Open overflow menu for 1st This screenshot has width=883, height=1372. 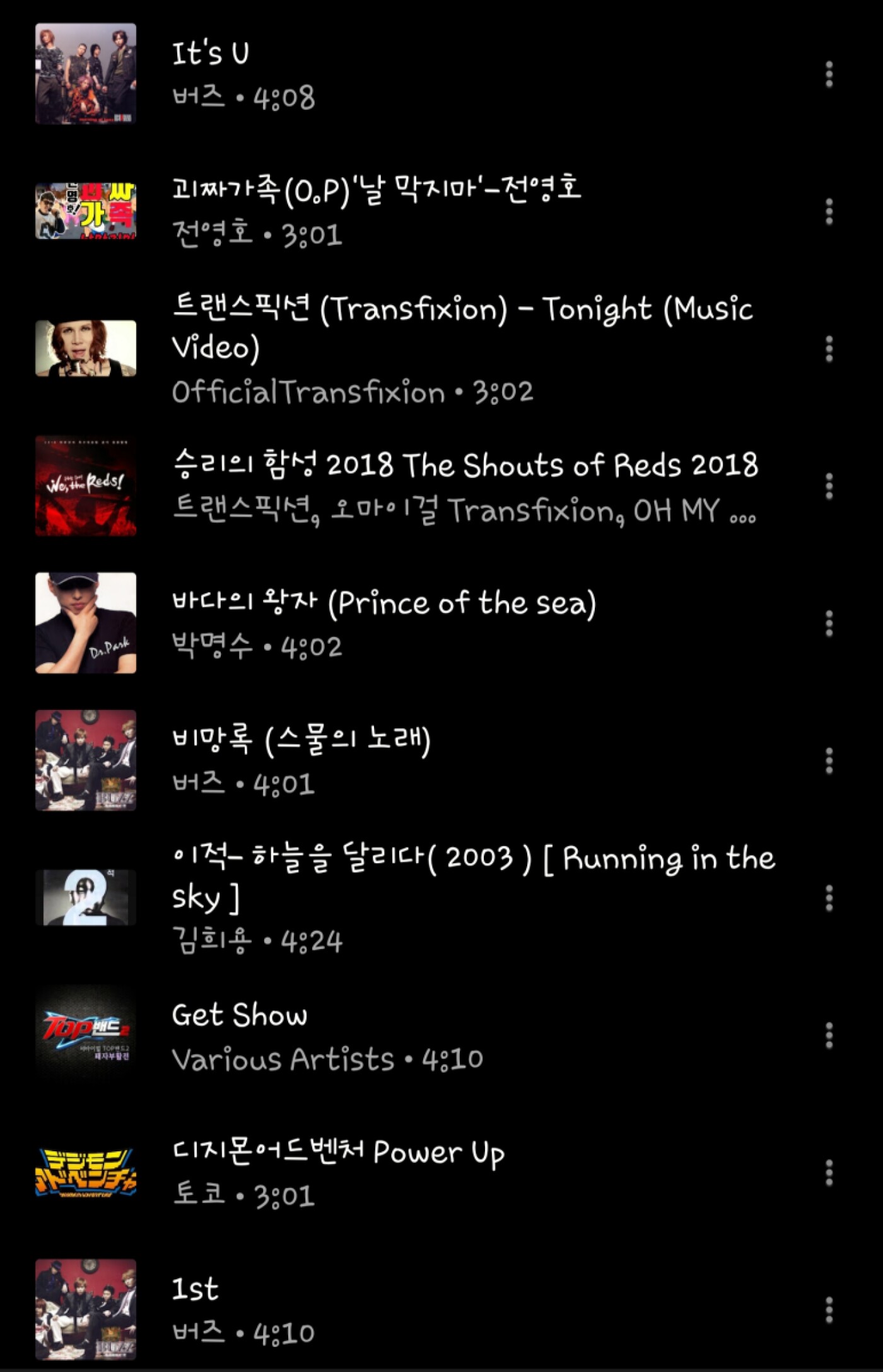click(829, 1310)
